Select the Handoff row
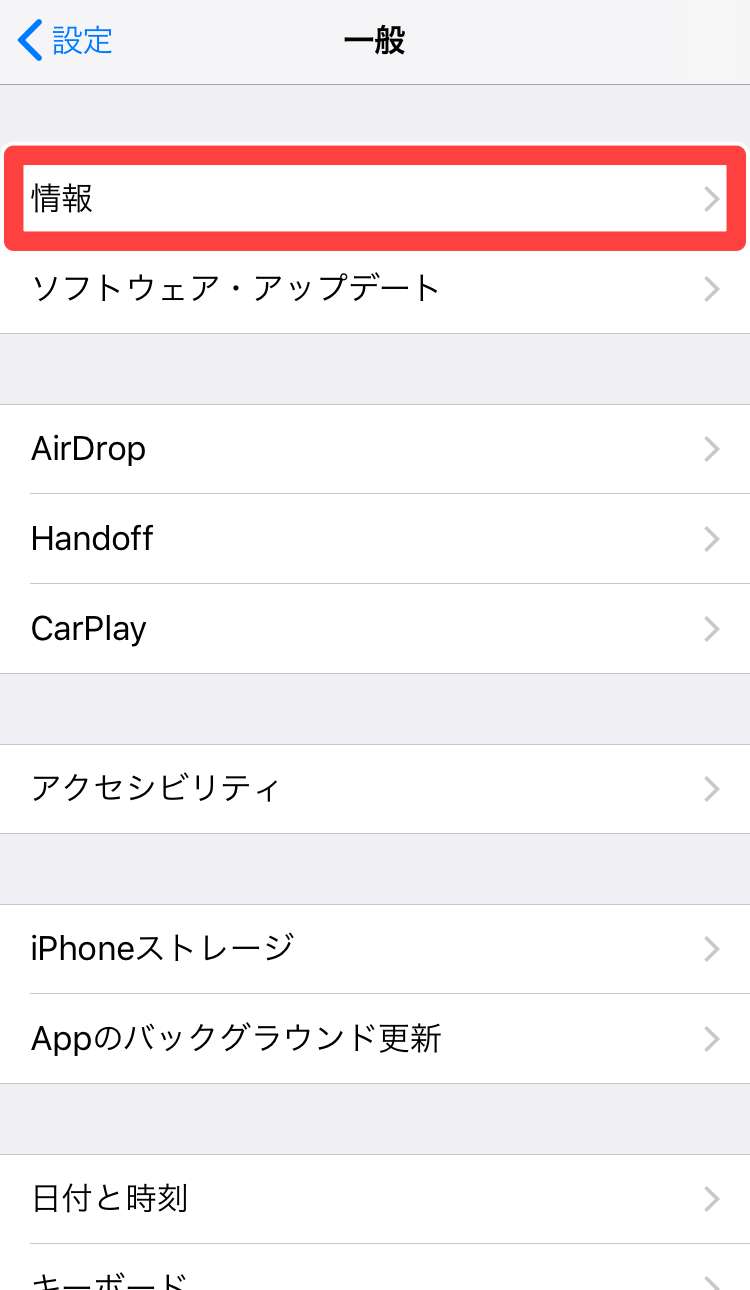The image size is (750, 1290). click(x=374, y=539)
